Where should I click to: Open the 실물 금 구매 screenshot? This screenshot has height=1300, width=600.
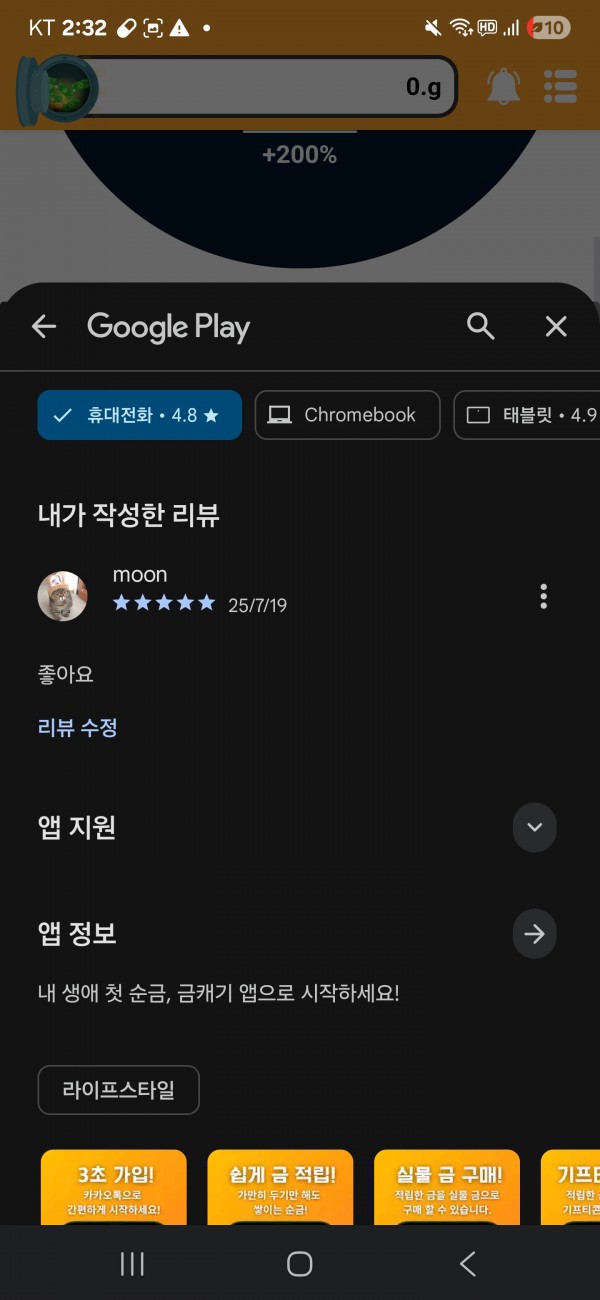click(447, 1187)
